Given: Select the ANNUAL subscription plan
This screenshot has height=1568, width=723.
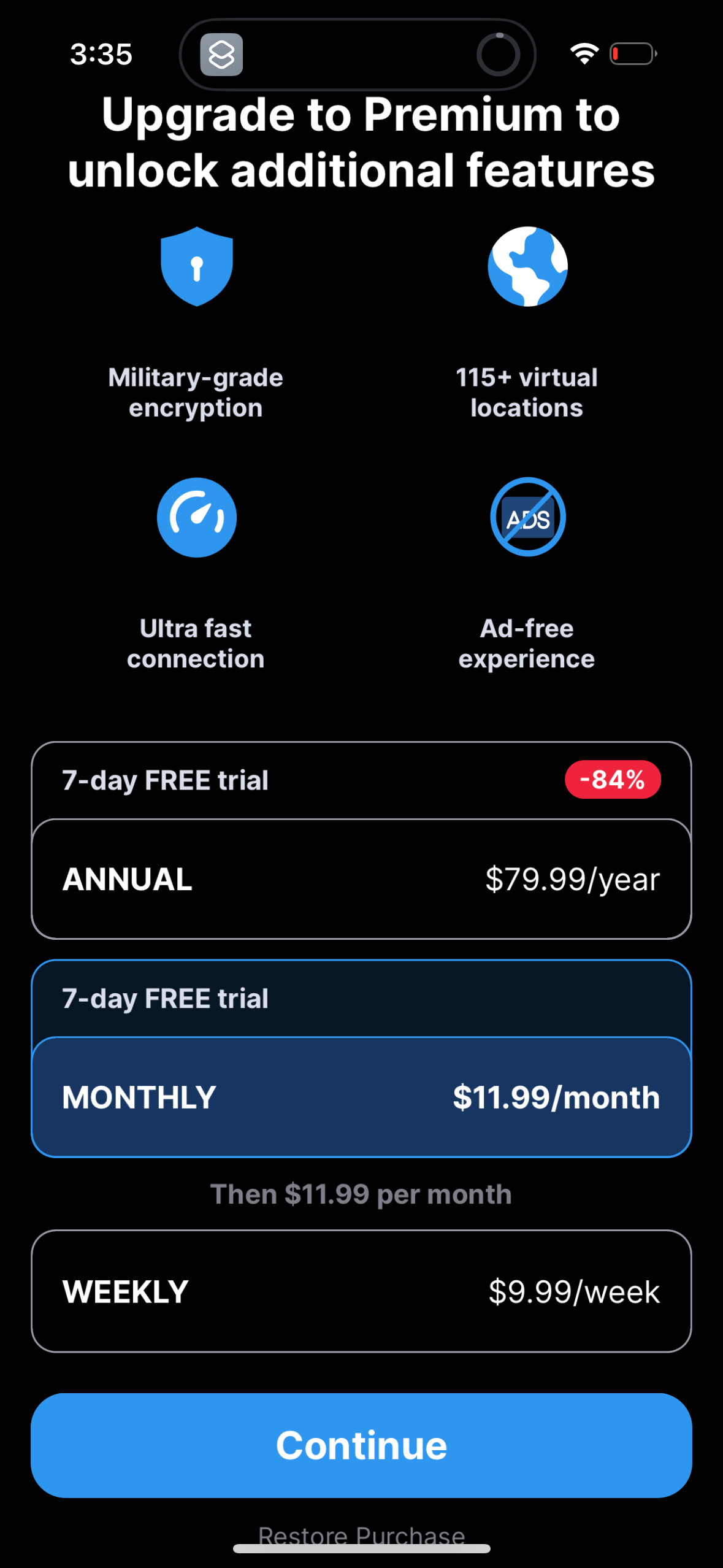Looking at the screenshot, I should pyautogui.click(x=361, y=878).
